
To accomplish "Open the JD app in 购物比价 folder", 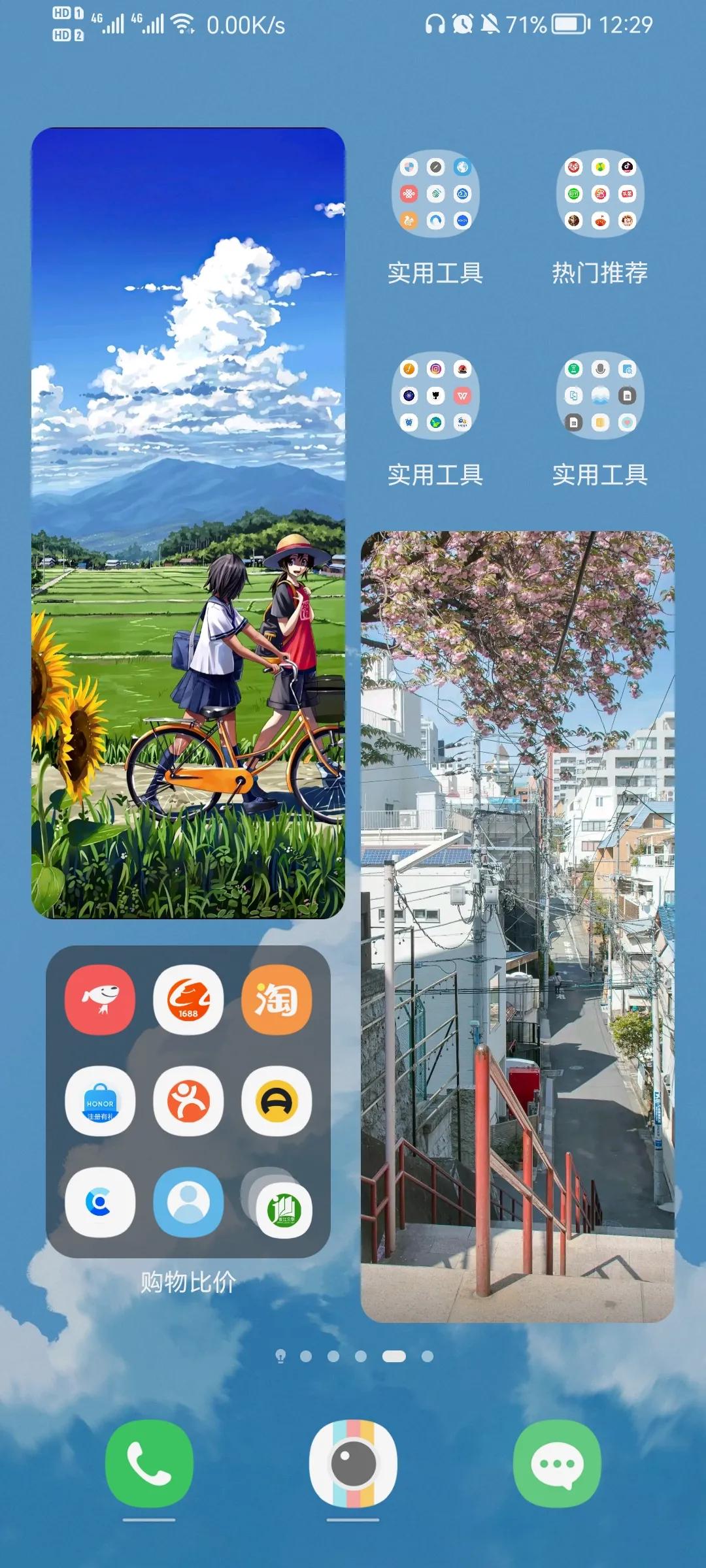I will (100, 1000).
